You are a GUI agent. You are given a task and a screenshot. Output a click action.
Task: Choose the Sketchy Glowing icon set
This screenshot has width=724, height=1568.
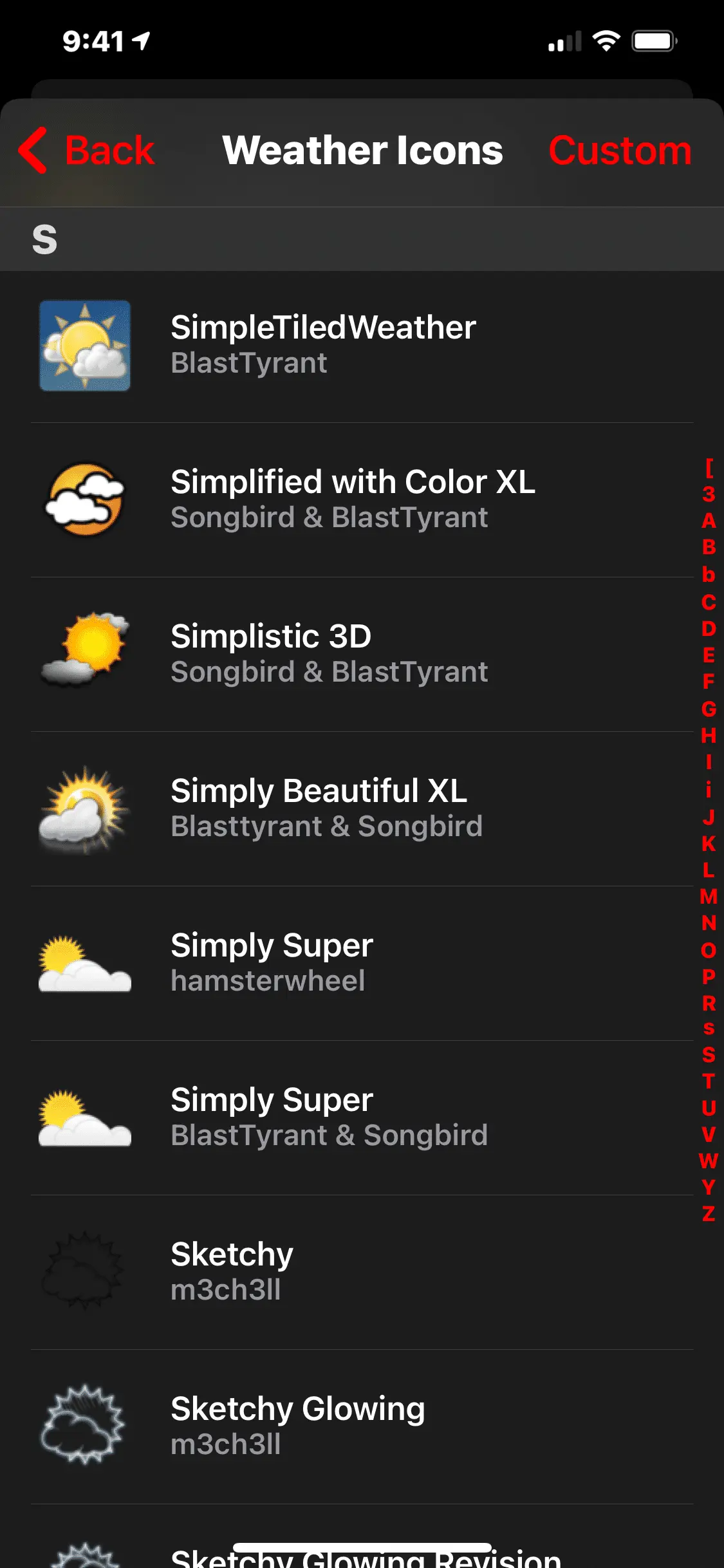360,1426
